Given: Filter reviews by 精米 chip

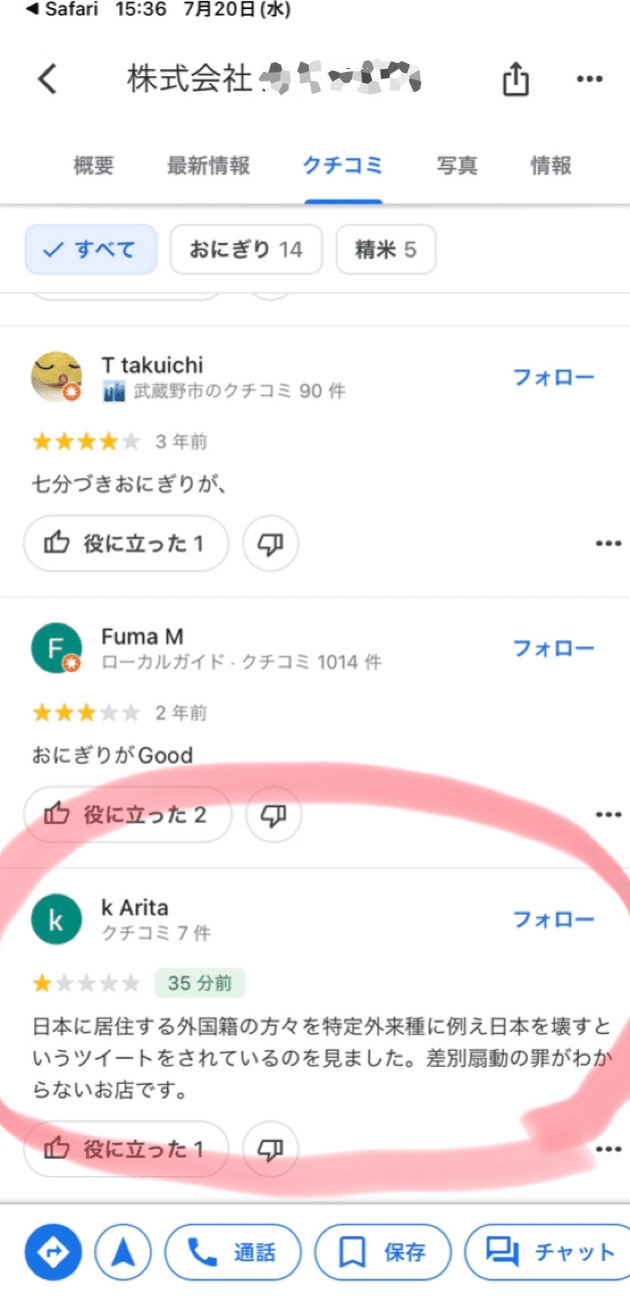Looking at the screenshot, I should click(x=386, y=249).
